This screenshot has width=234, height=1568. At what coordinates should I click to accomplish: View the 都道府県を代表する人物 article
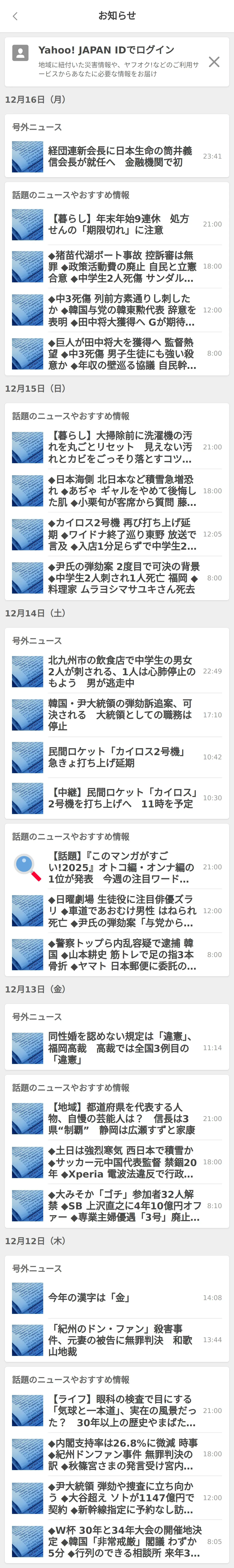pyautogui.click(x=122, y=1119)
